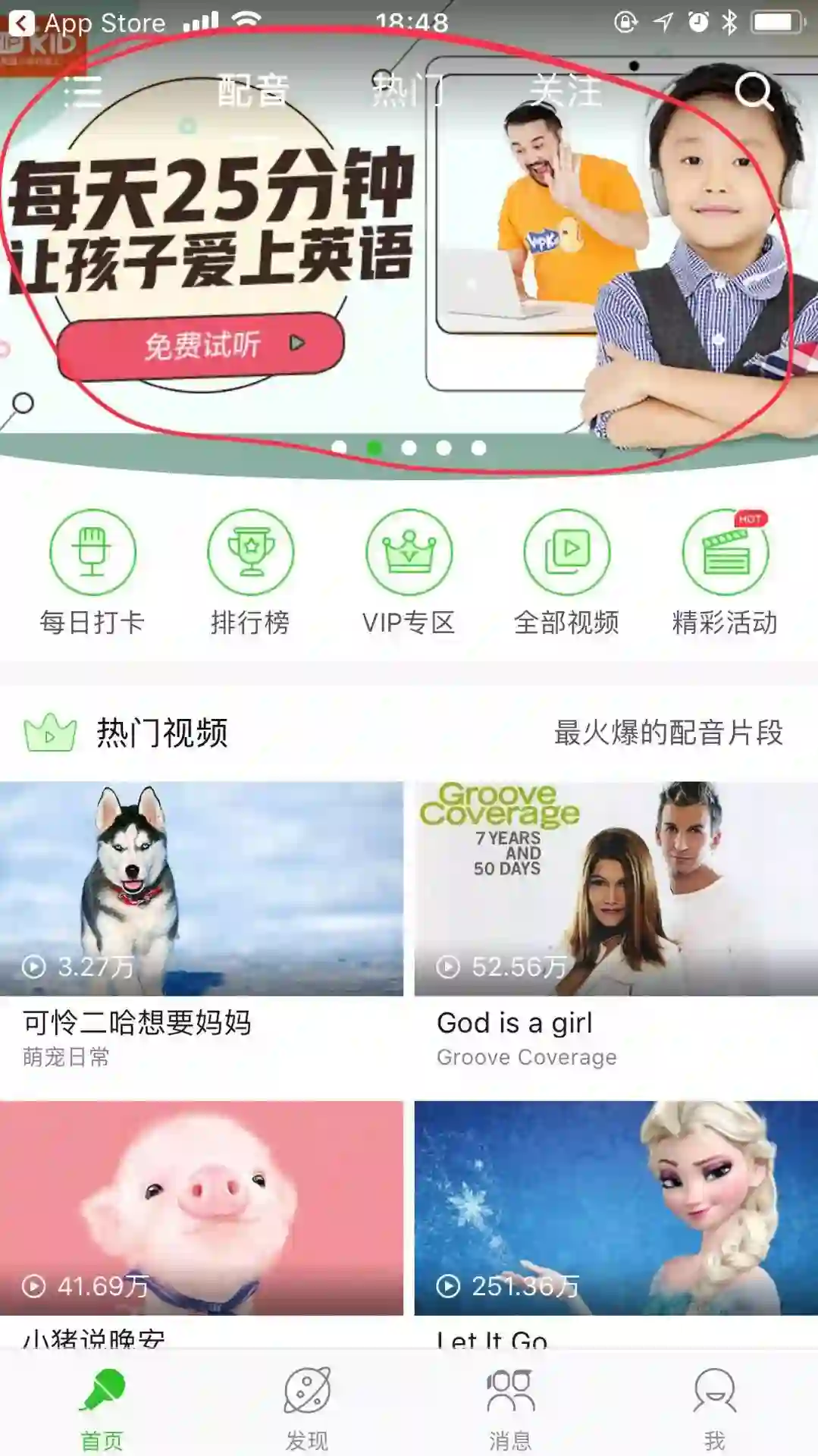Go to the 我 profile tab

pyautogui.click(x=714, y=1407)
